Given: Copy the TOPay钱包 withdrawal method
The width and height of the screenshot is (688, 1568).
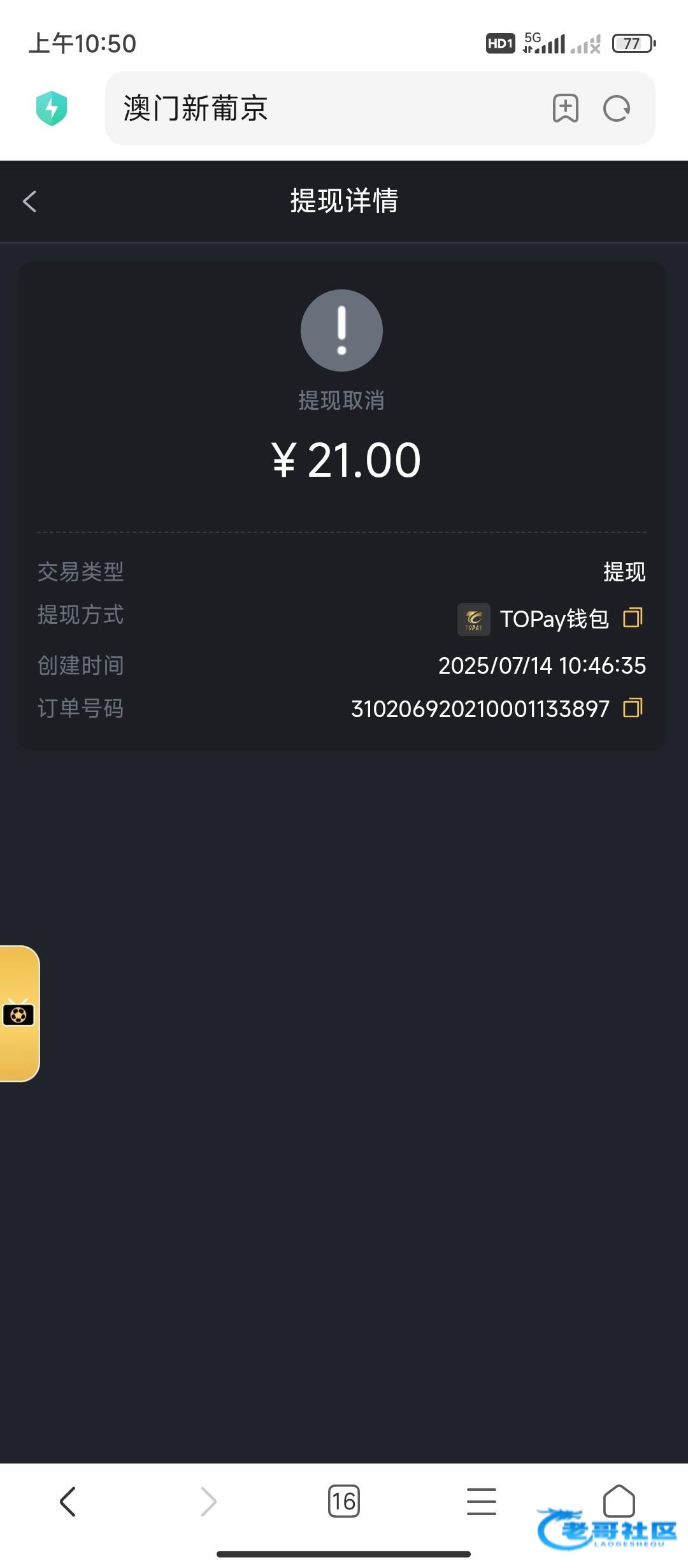Looking at the screenshot, I should (633, 618).
